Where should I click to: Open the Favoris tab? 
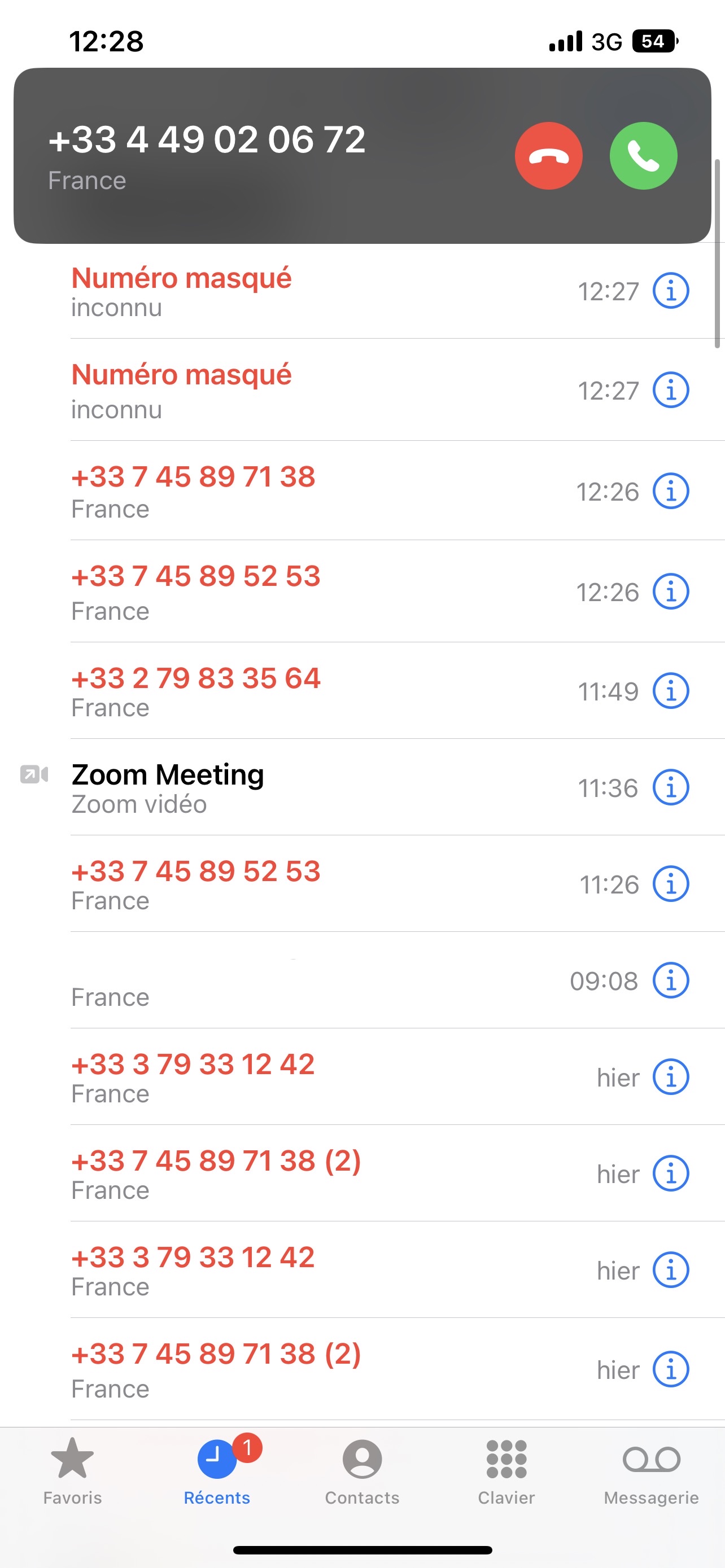72,1469
